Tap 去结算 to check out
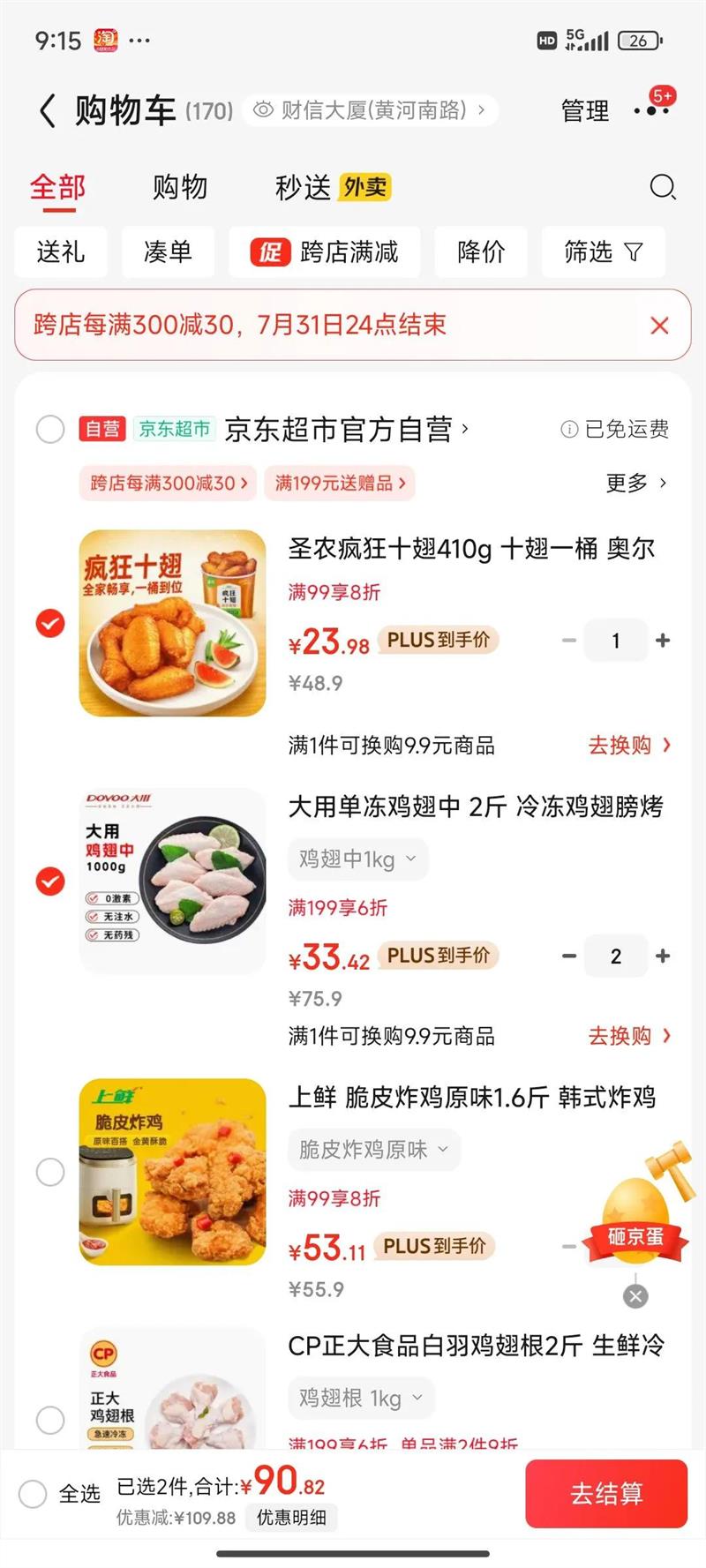The height and width of the screenshot is (1568, 706). (606, 1493)
